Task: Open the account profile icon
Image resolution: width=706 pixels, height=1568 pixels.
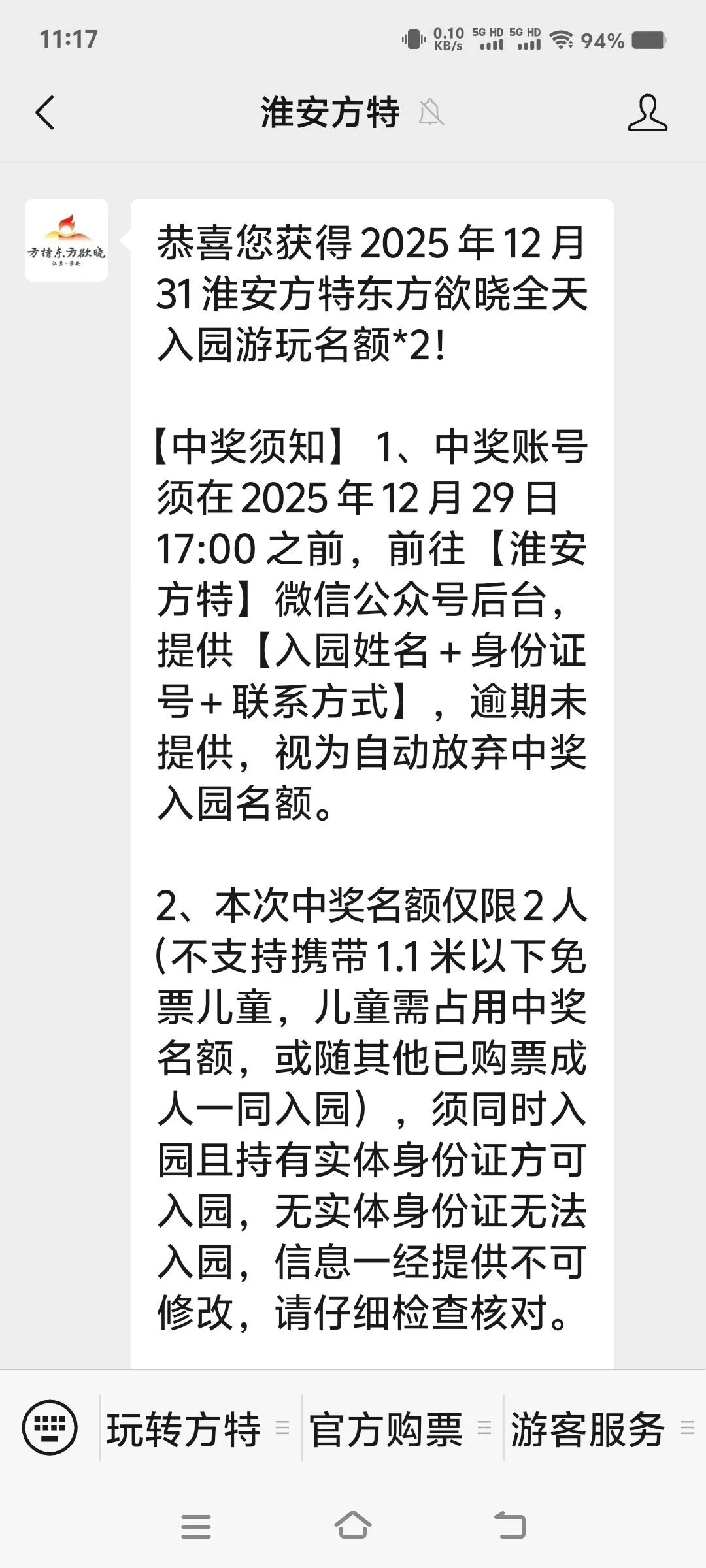Action: pyautogui.click(x=647, y=112)
